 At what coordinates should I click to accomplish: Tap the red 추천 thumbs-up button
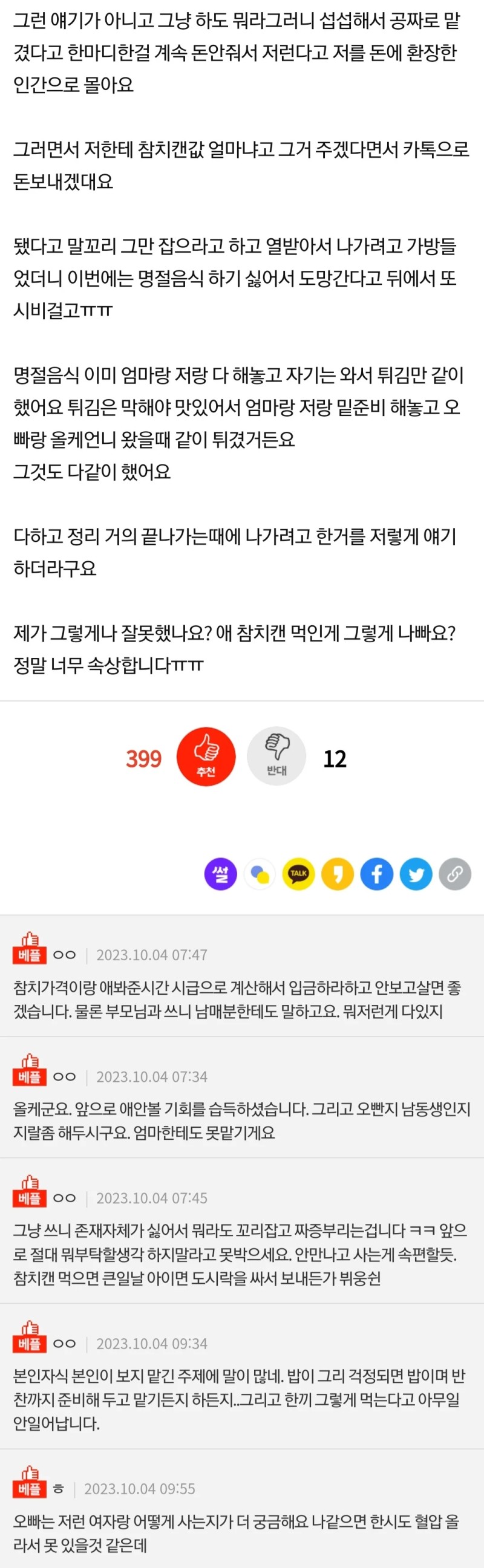[206, 756]
